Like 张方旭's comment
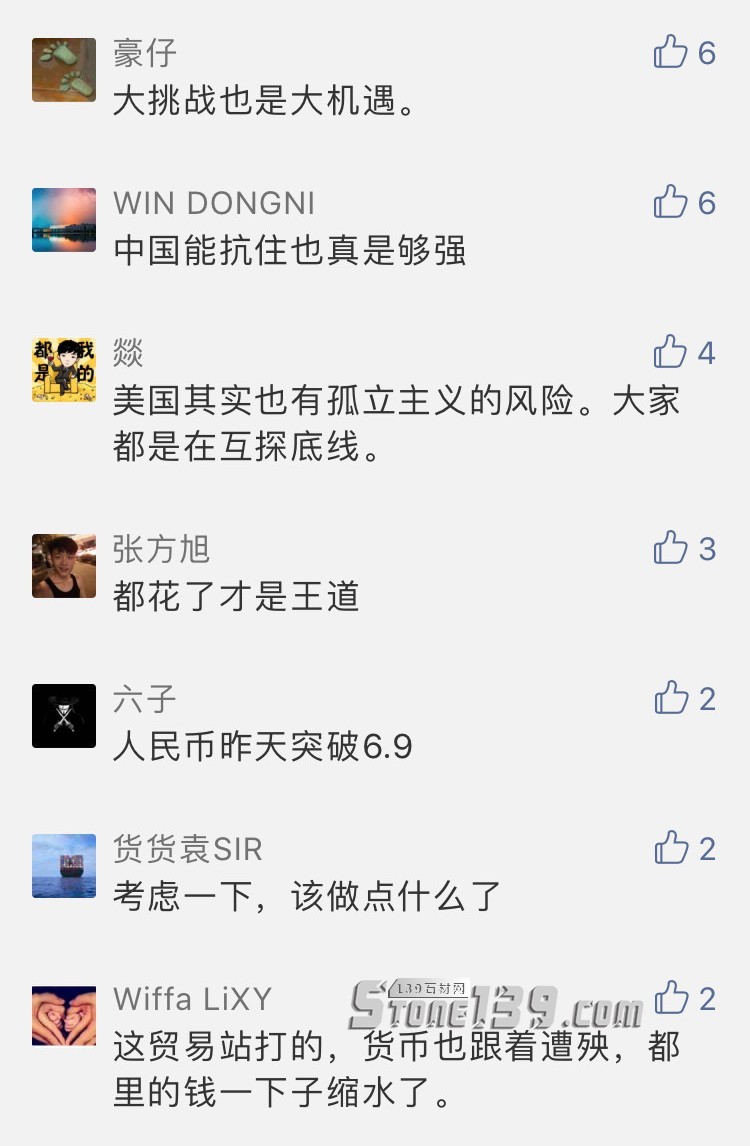750x1146 pixels. coord(671,548)
